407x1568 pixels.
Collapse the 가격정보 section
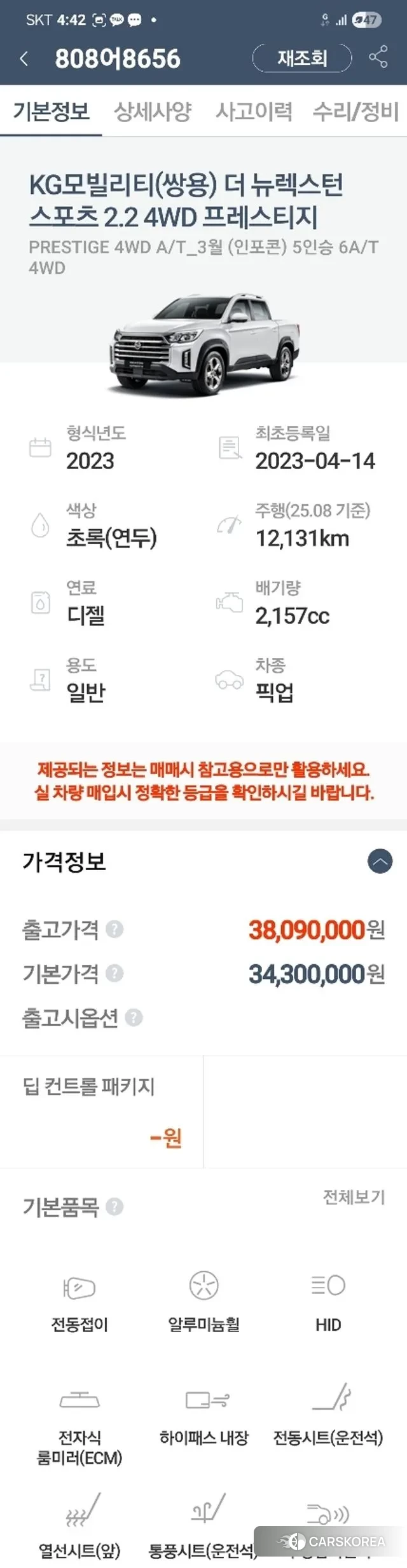point(380,862)
